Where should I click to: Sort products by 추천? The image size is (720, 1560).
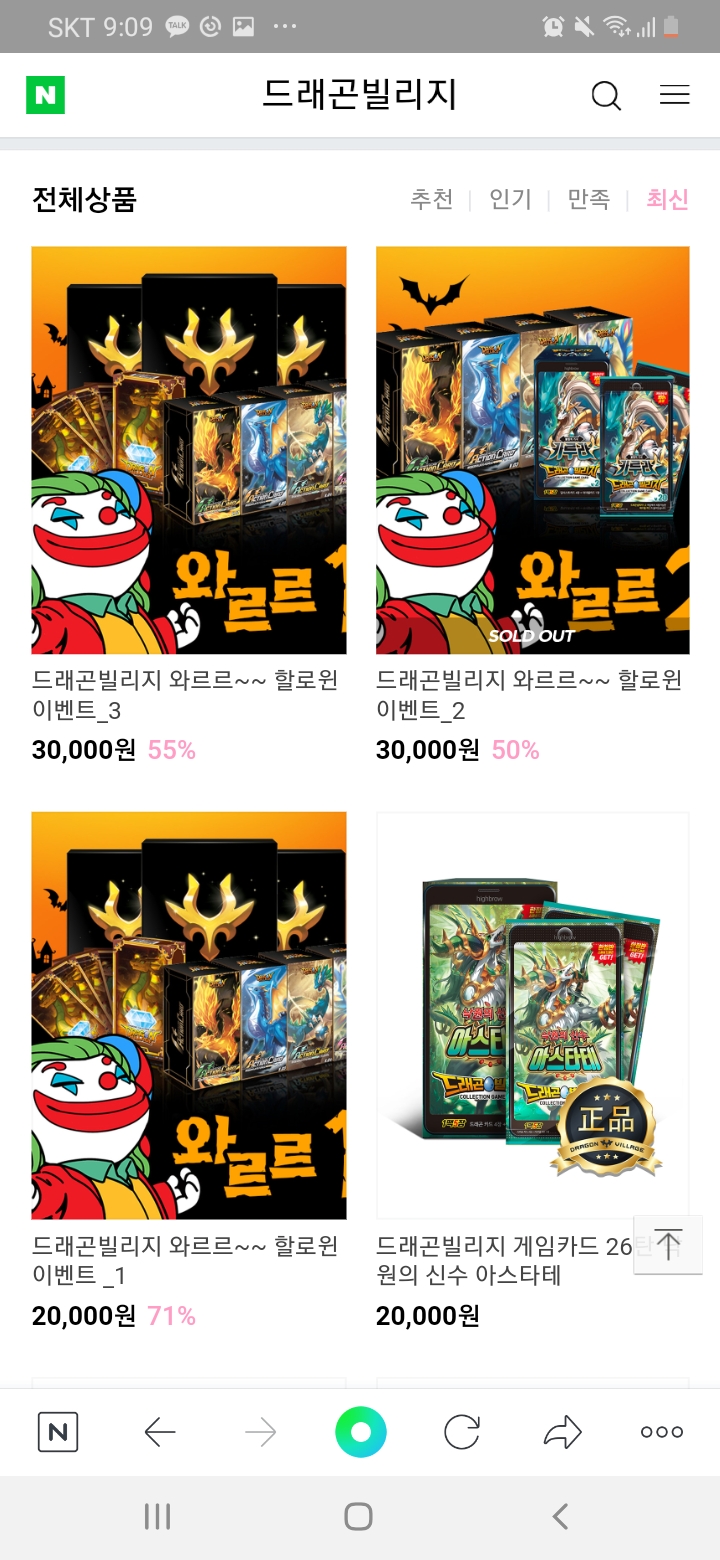coord(431,199)
